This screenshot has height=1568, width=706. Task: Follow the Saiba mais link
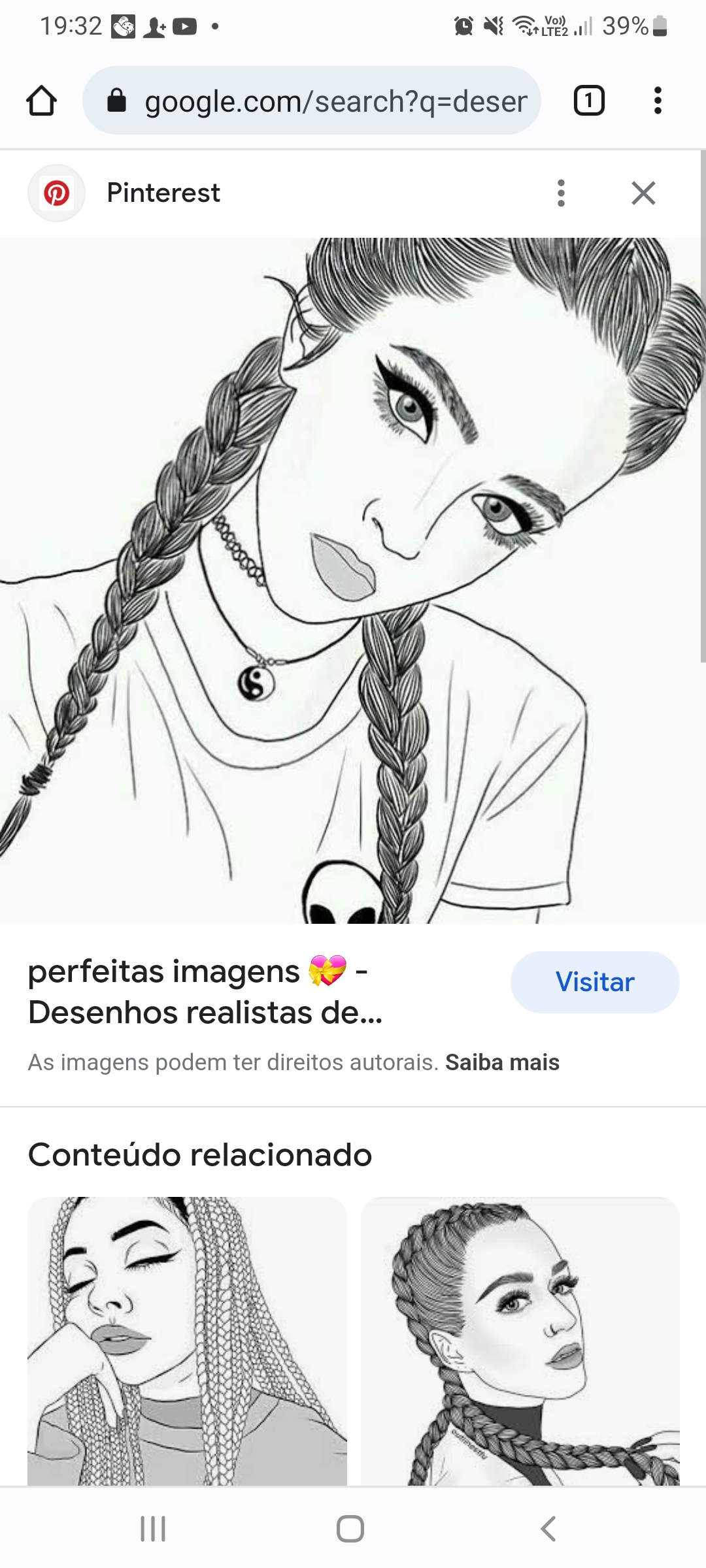(x=502, y=1062)
